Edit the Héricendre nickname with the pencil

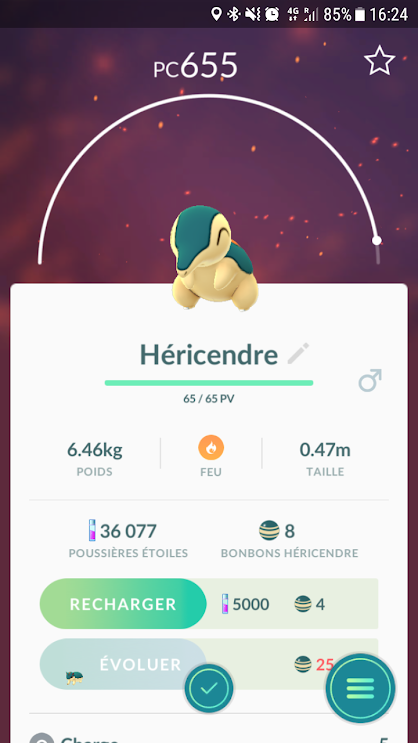[x=299, y=353]
